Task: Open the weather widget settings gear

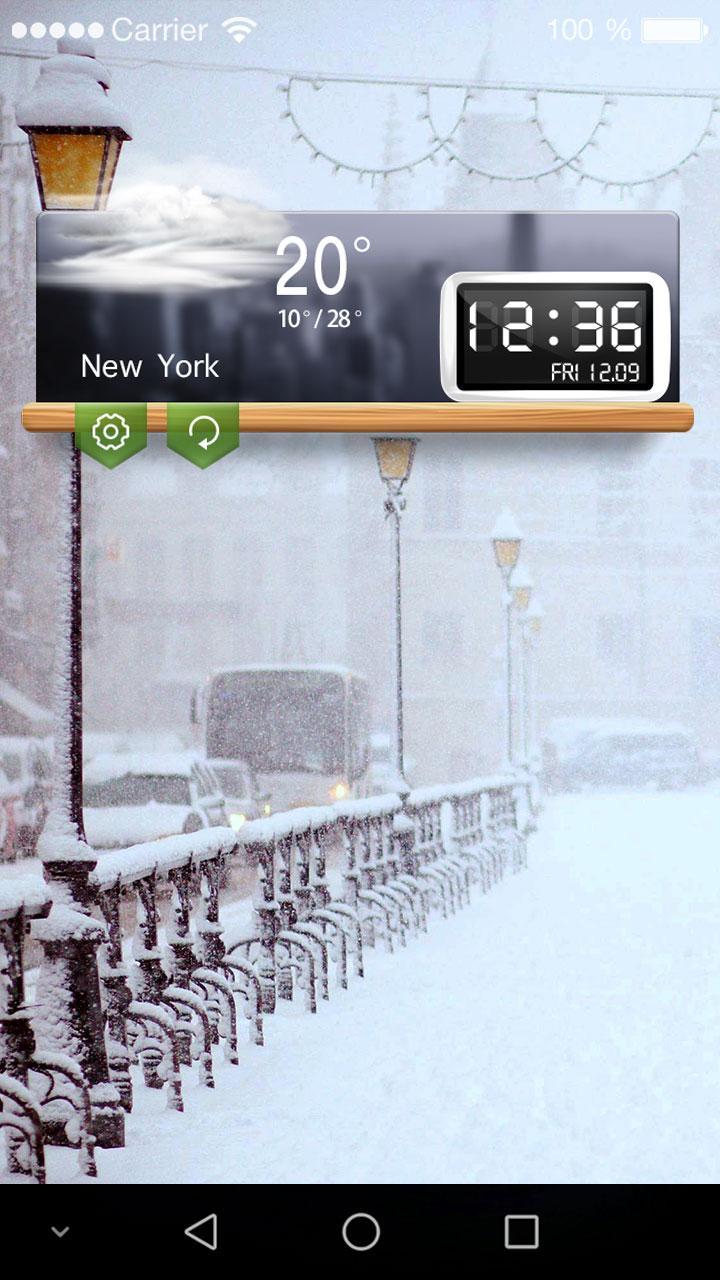Action: pos(110,432)
